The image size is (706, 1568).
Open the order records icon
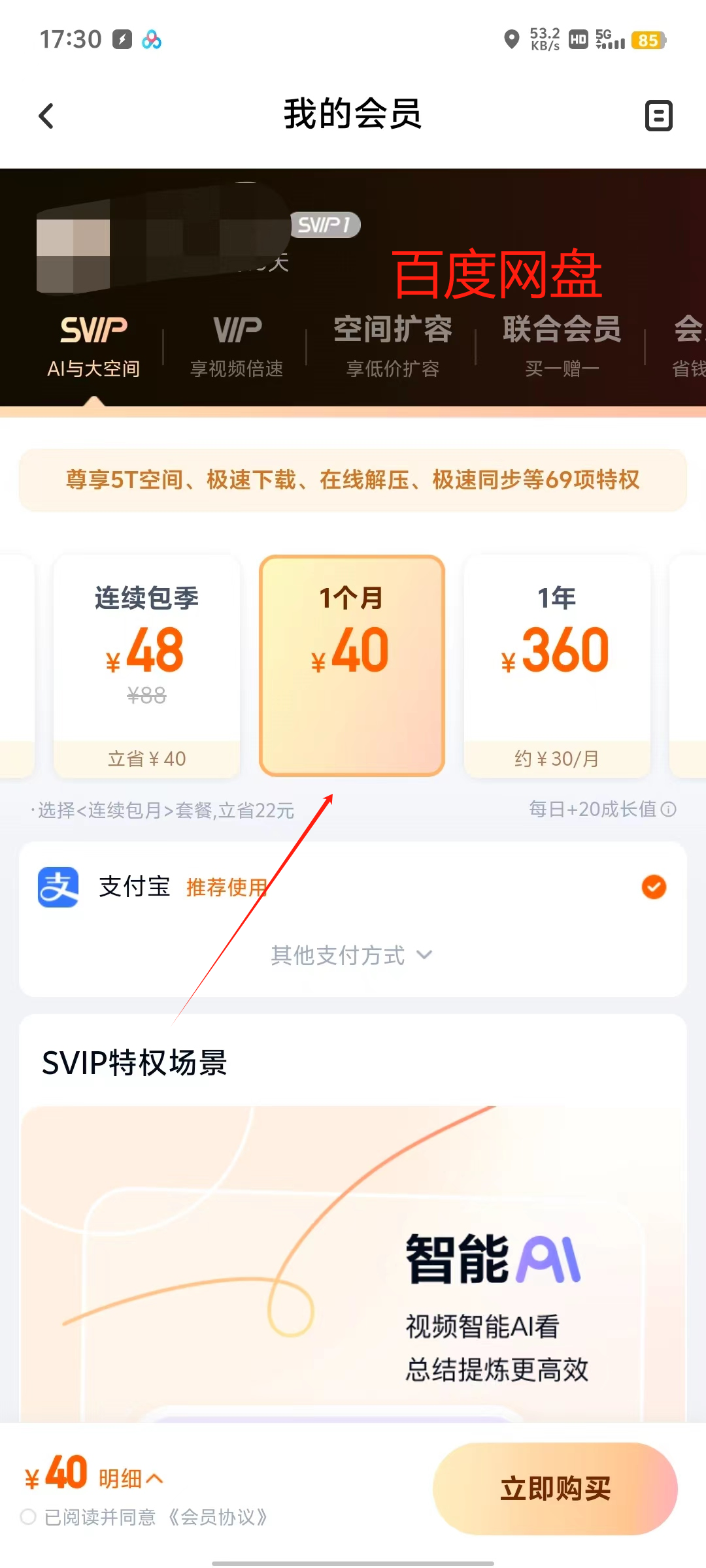tap(658, 116)
